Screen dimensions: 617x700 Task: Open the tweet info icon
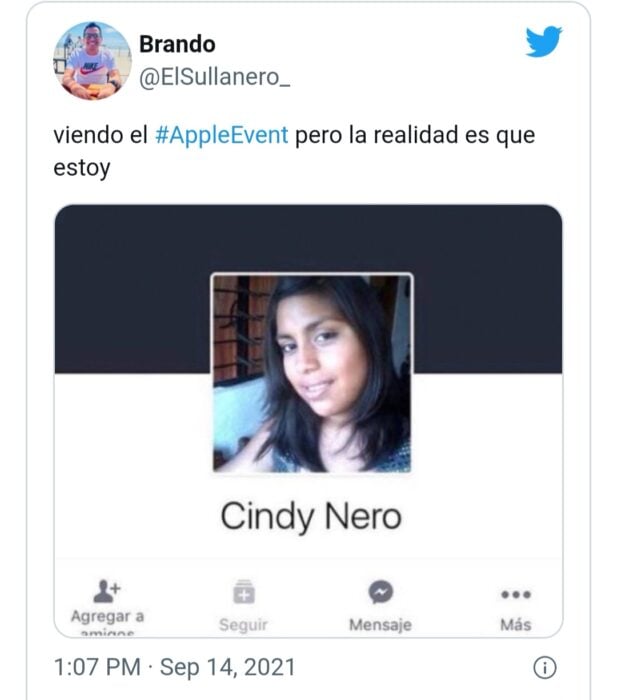point(545,667)
